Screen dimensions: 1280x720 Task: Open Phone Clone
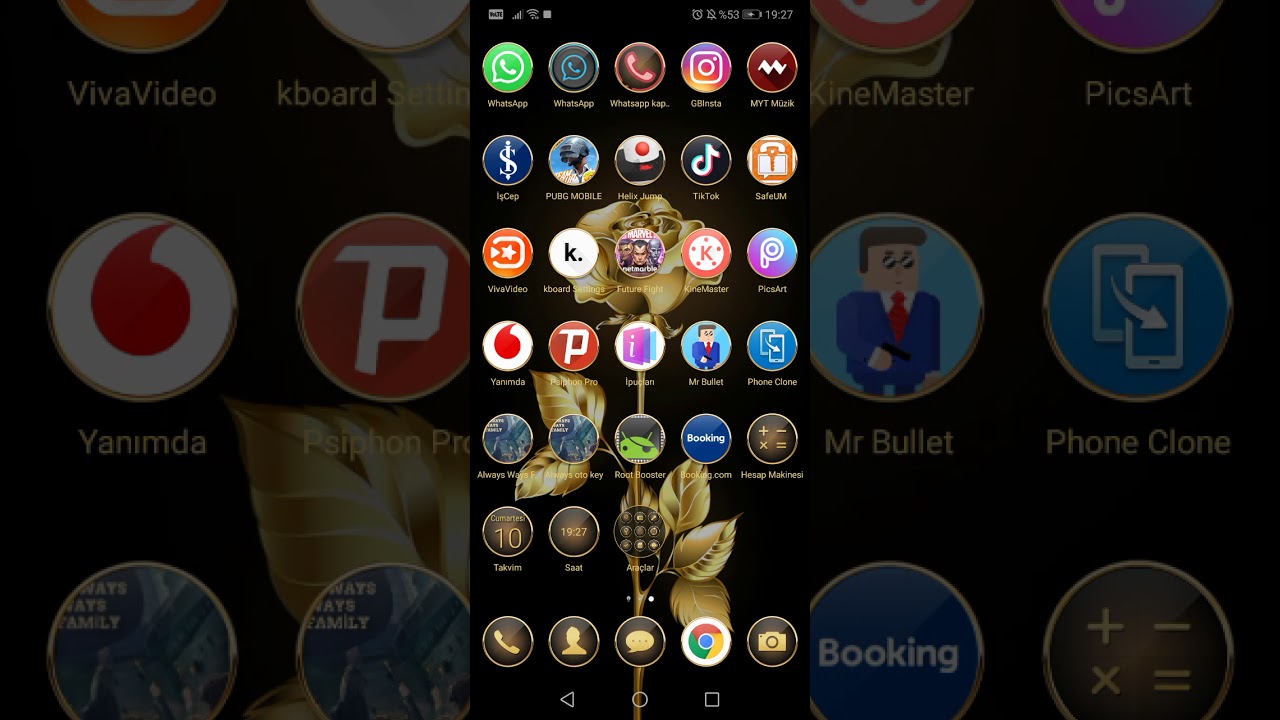(772, 347)
